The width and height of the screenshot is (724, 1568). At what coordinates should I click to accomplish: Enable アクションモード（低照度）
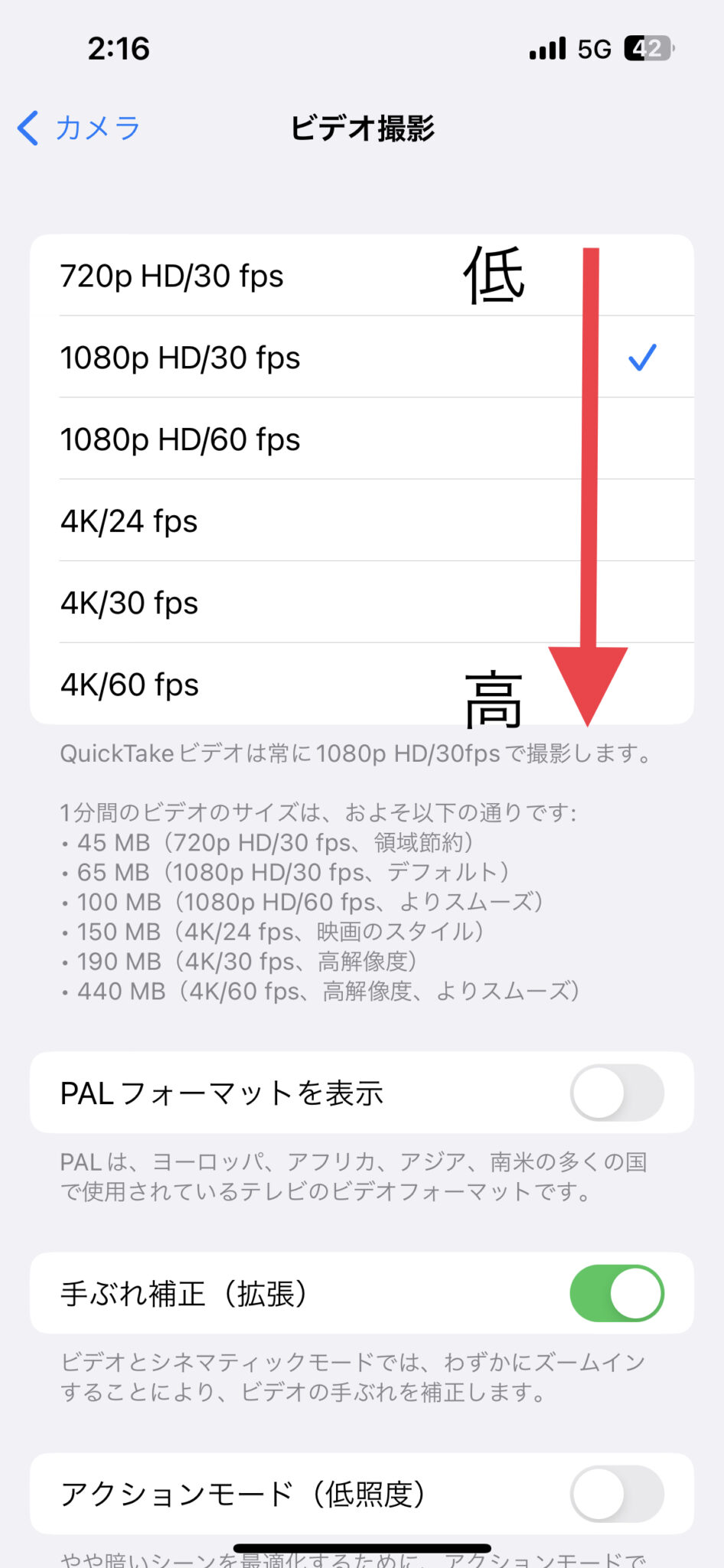616,1494
